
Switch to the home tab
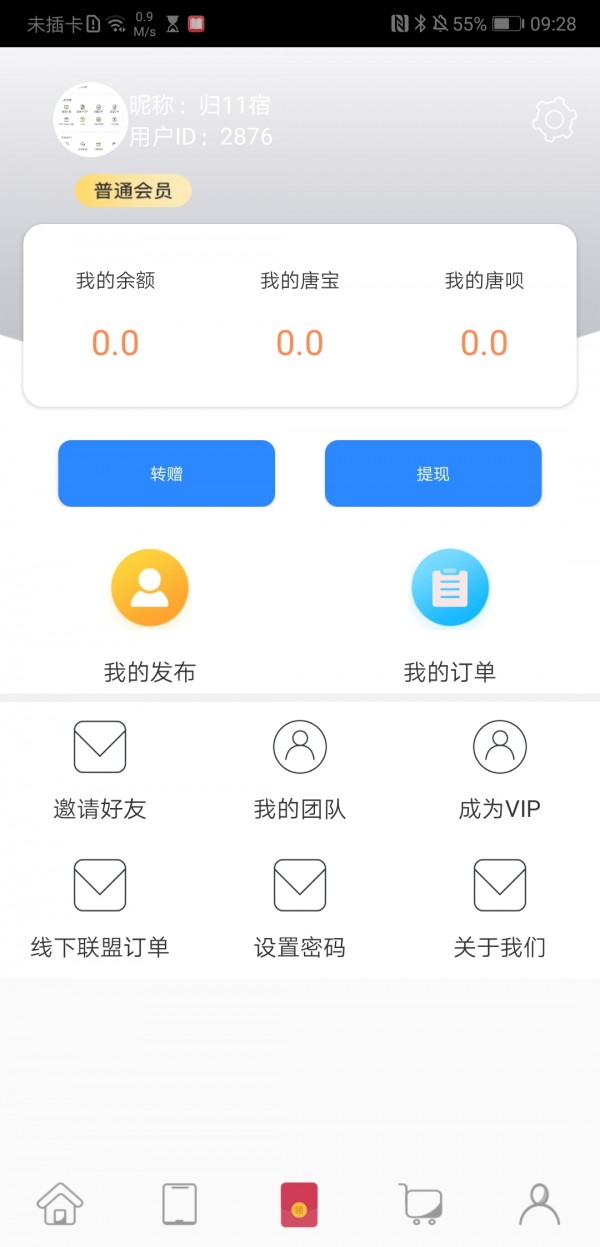coord(60,1204)
